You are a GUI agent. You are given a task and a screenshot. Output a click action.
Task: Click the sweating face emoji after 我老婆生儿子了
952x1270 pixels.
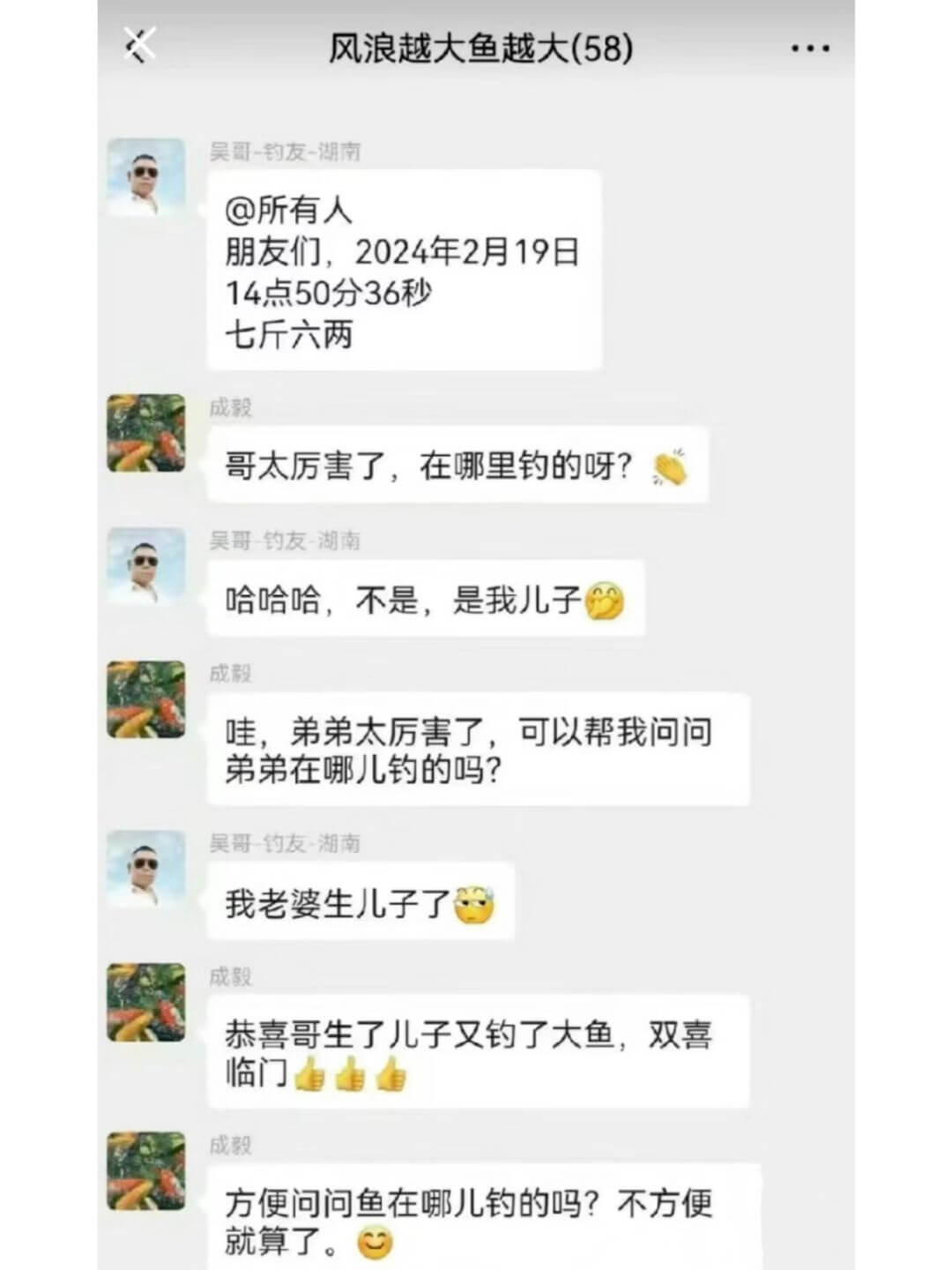coord(474,905)
